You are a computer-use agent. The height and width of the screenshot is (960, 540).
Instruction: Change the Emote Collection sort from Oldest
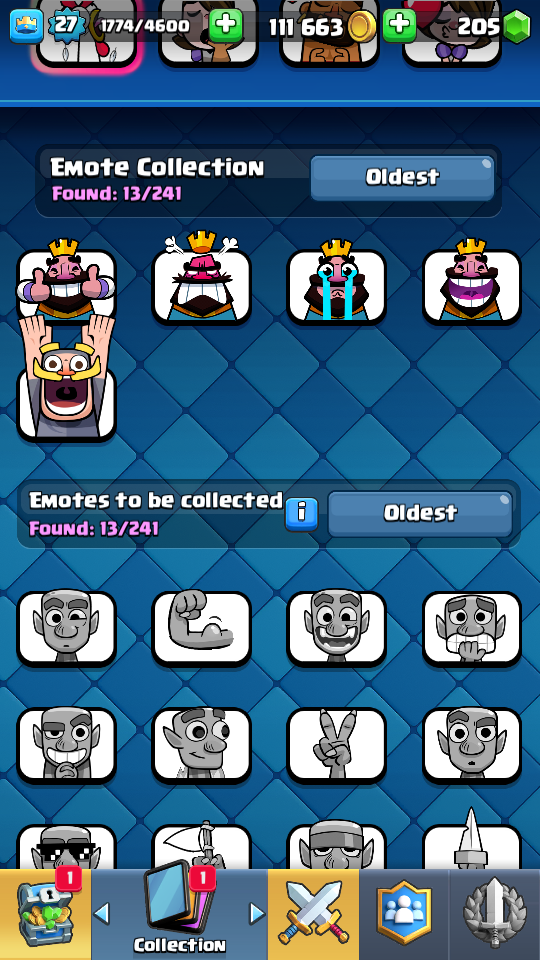point(402,178)
